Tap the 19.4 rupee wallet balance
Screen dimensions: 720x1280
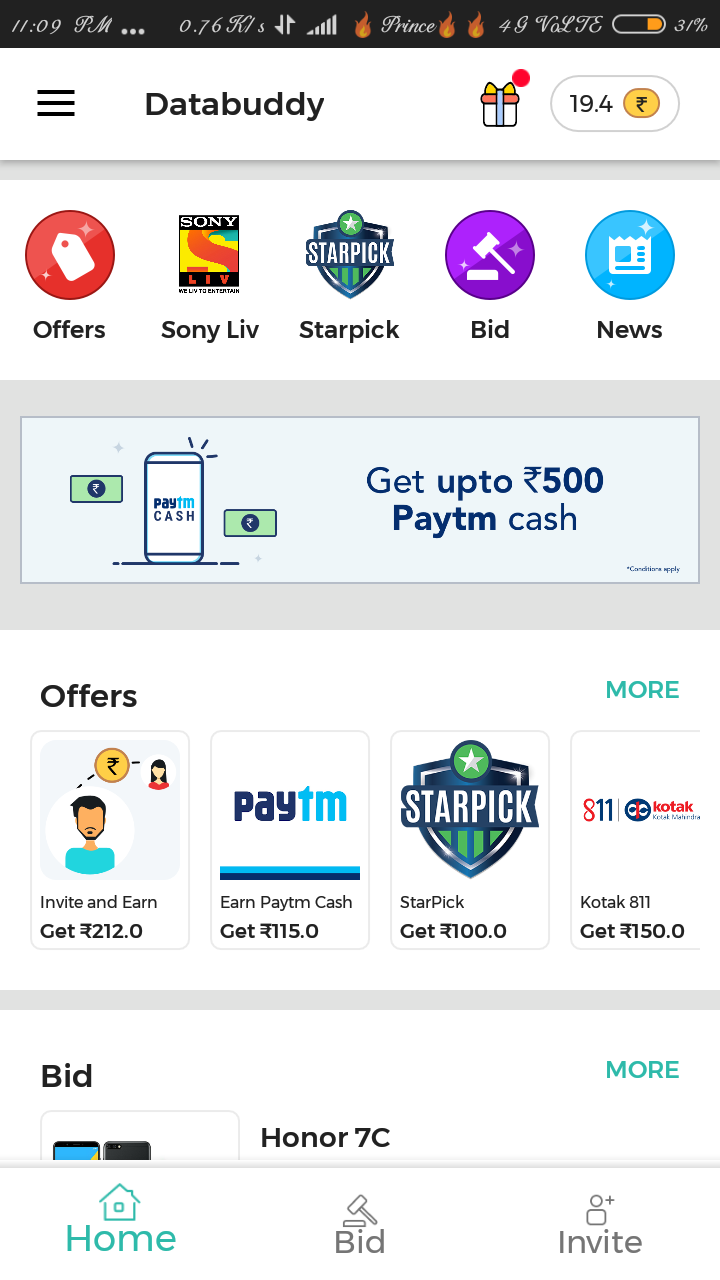click(614, 103)
